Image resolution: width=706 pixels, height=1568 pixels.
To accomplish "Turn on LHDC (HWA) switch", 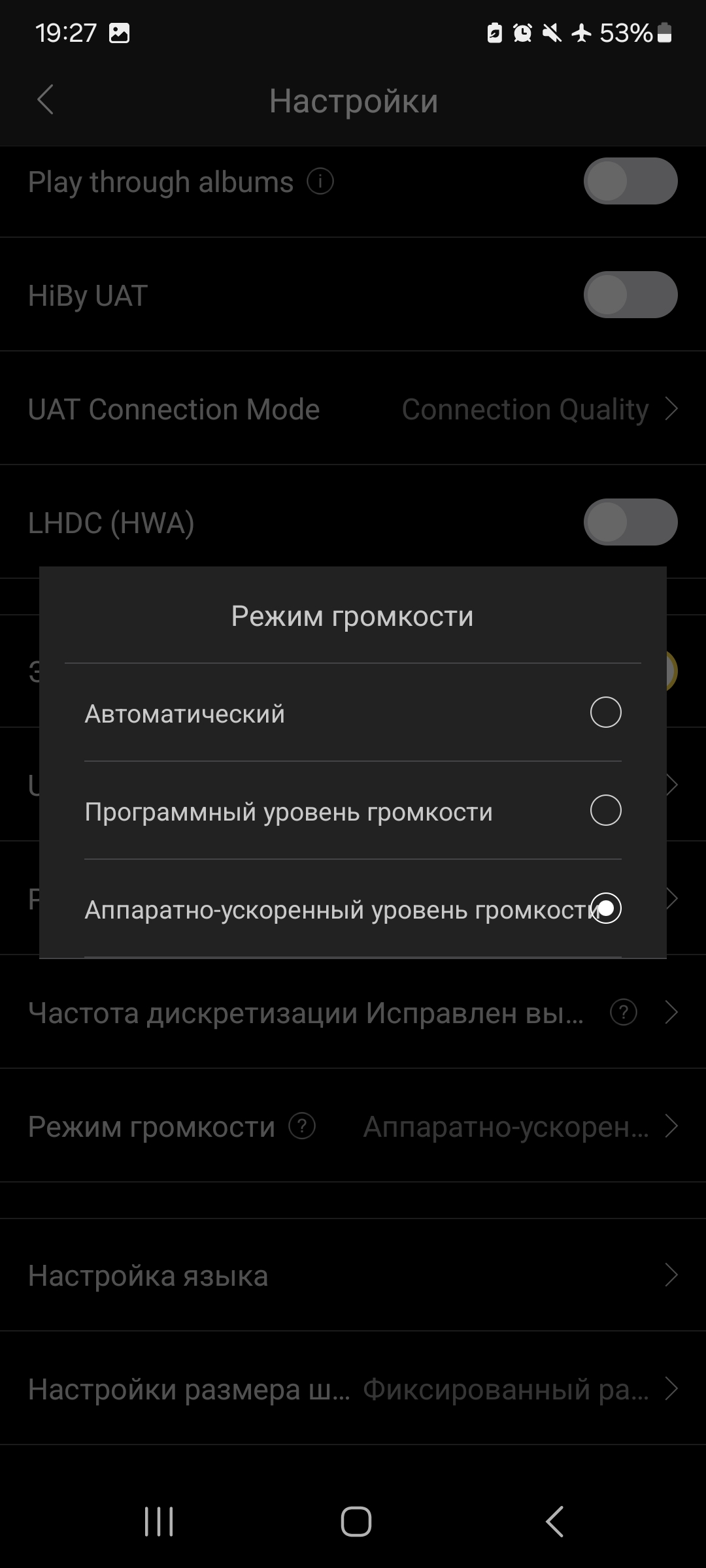I will tap(630, 522).
